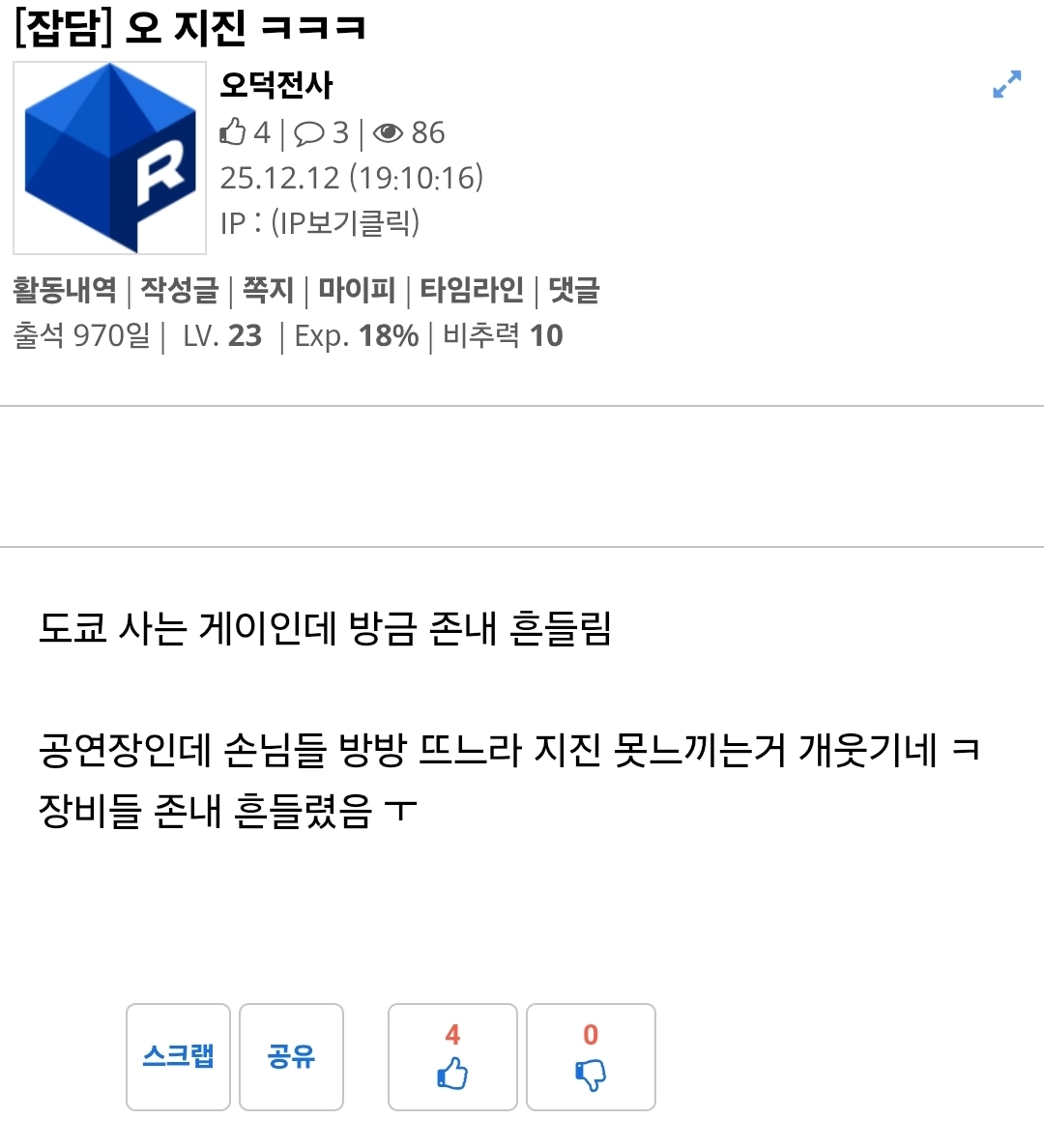This screenshot has width=1044, height=1148.
Task: Expand the post with the arrows icon
Action: pos(1006,85)
